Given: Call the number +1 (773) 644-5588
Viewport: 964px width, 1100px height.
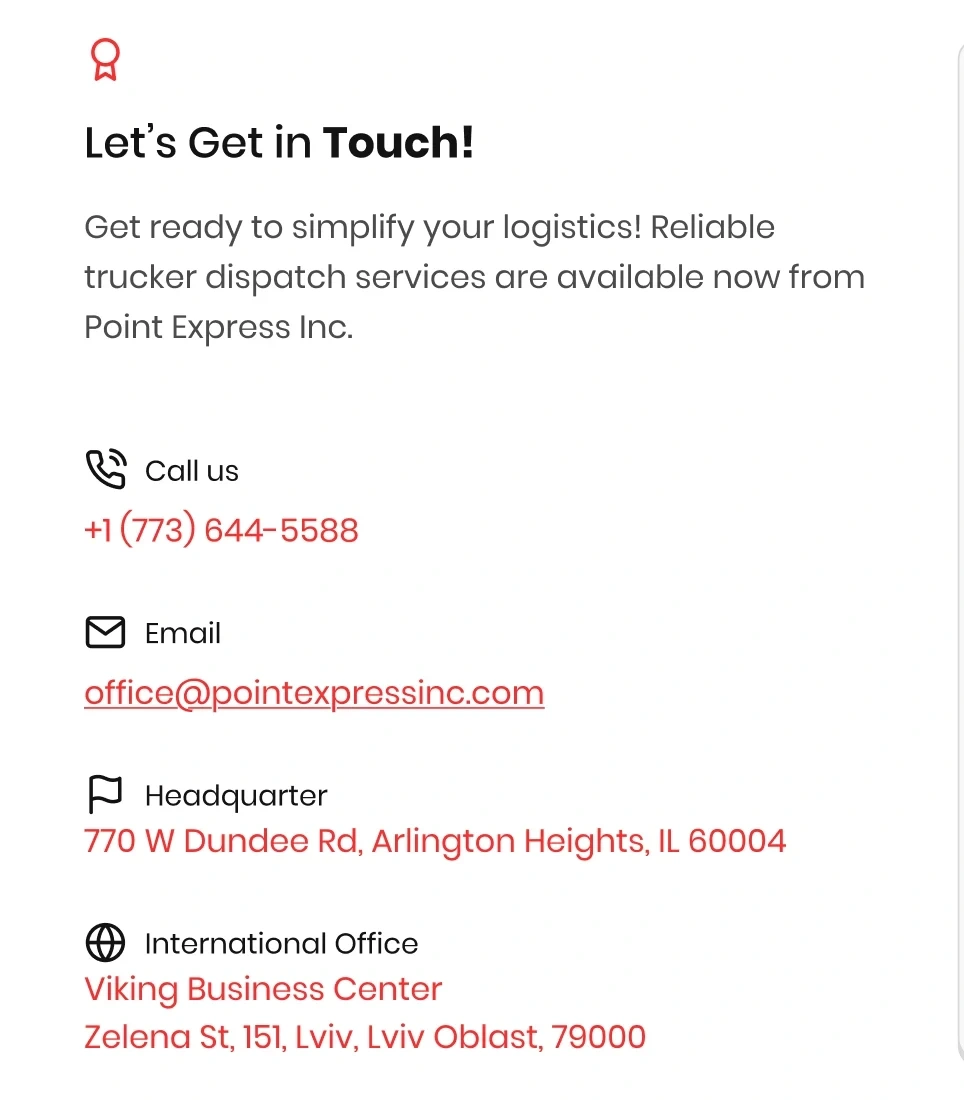Looking at the screenshot, I should click(221, 530).
